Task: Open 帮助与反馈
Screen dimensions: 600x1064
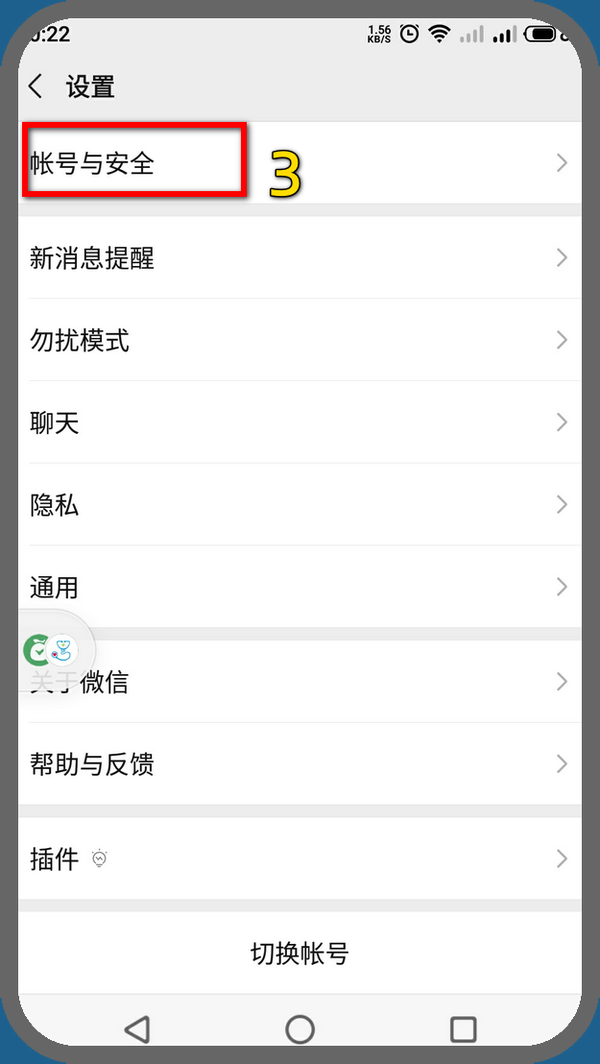Action: [300, 763]
